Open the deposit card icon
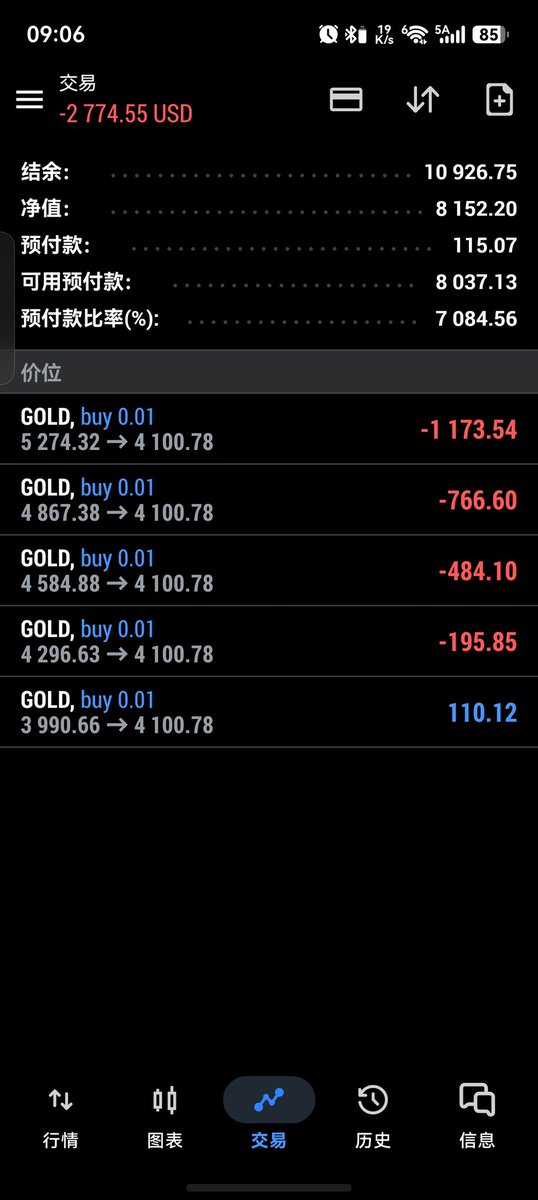 click(346, 99)
